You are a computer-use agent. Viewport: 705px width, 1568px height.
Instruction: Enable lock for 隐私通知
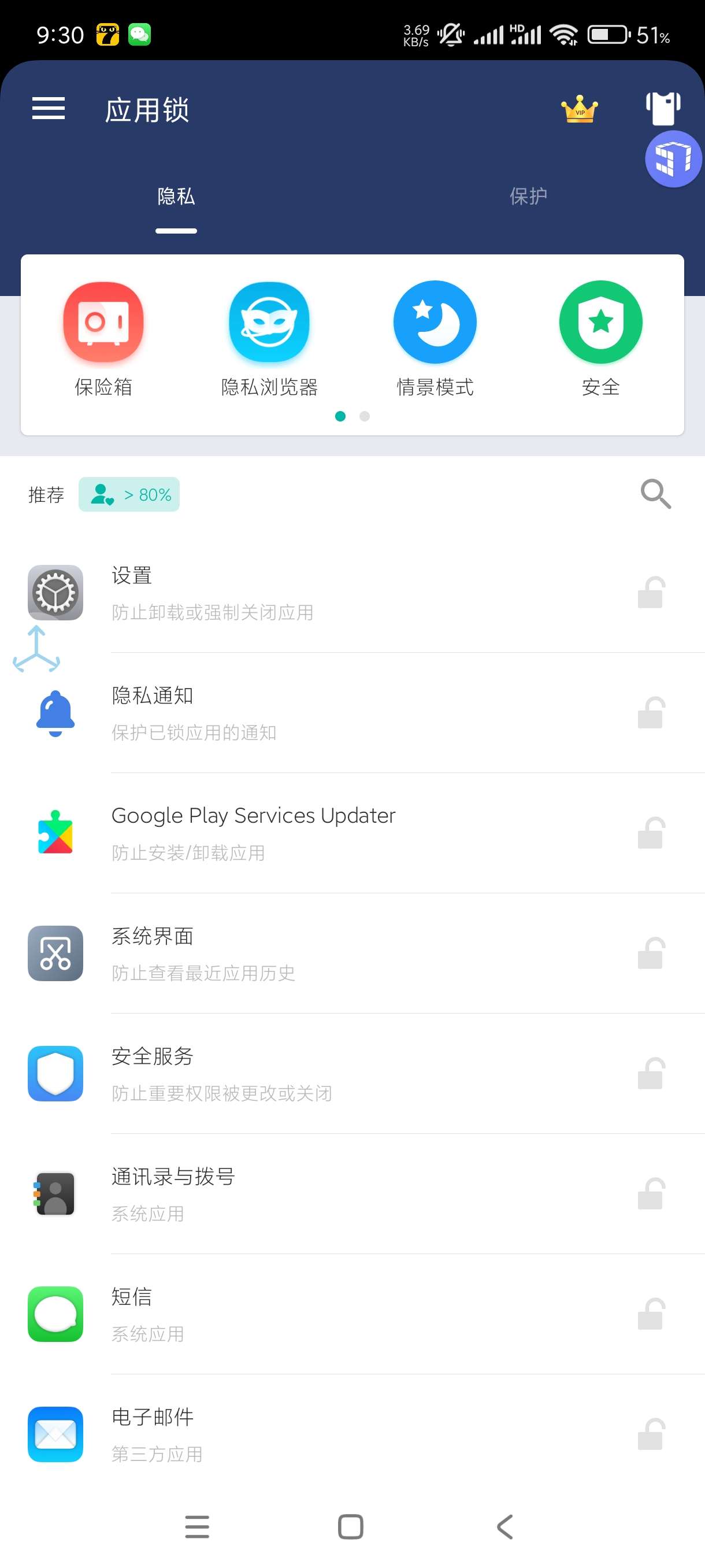pos(650,713)
